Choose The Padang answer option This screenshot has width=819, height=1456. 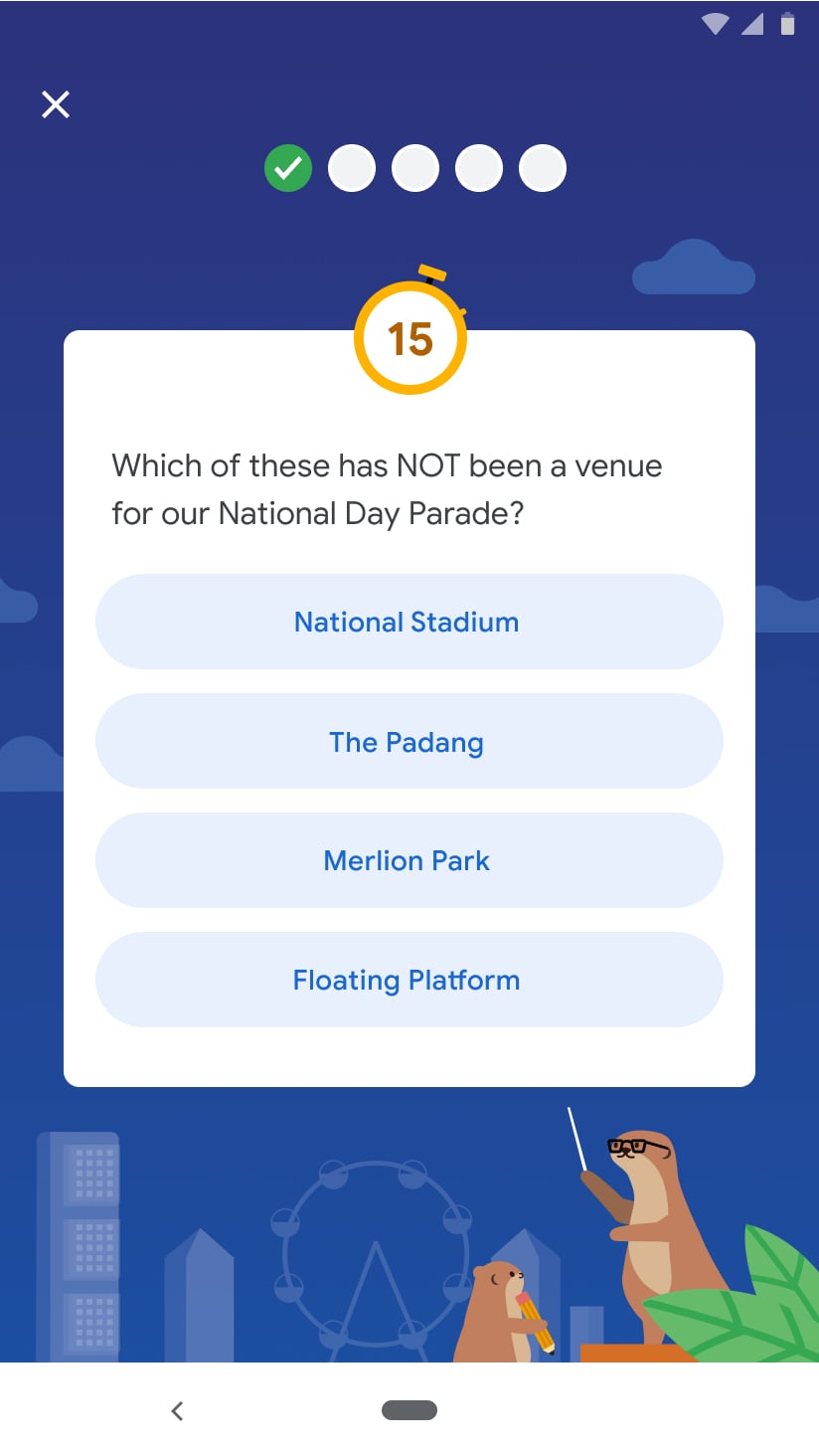[x=409, y=742]
